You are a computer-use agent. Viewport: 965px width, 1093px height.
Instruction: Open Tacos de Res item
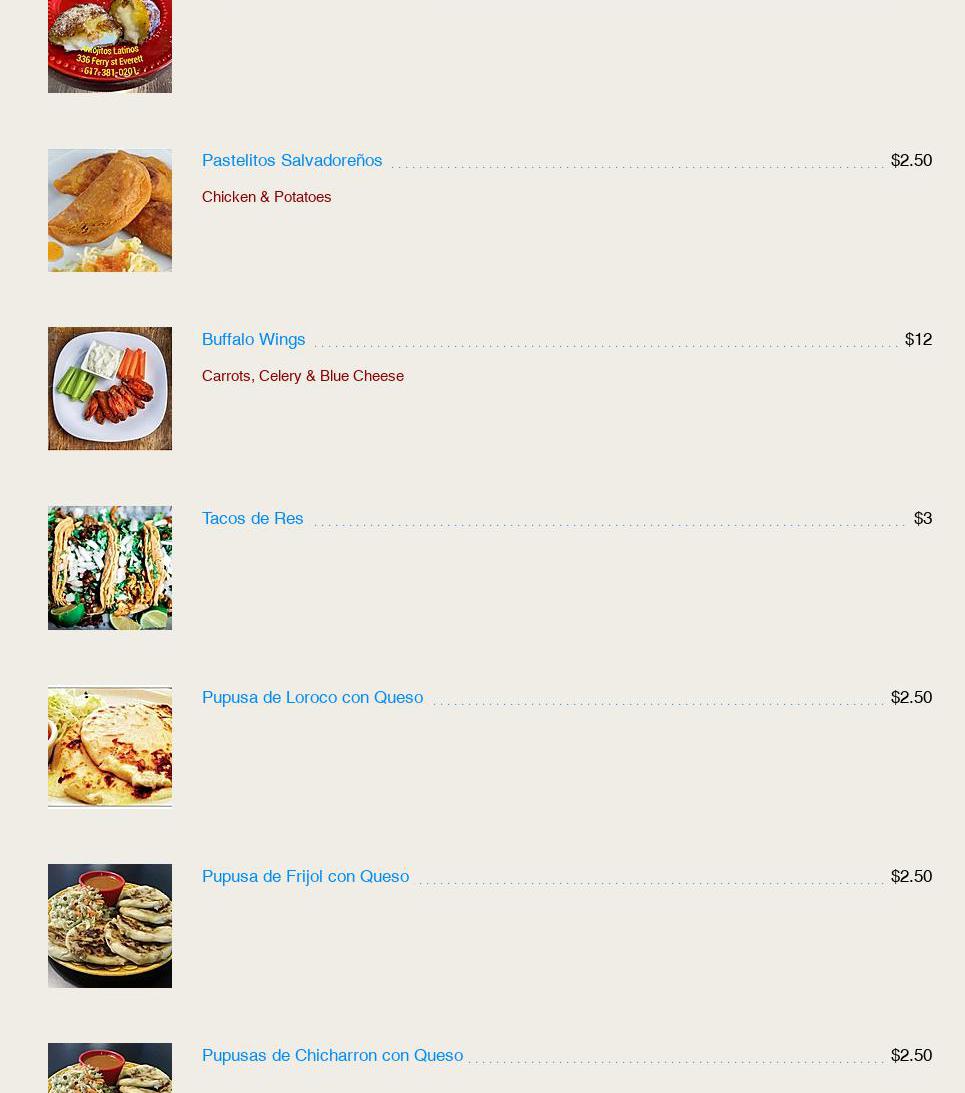click(252, 519)
